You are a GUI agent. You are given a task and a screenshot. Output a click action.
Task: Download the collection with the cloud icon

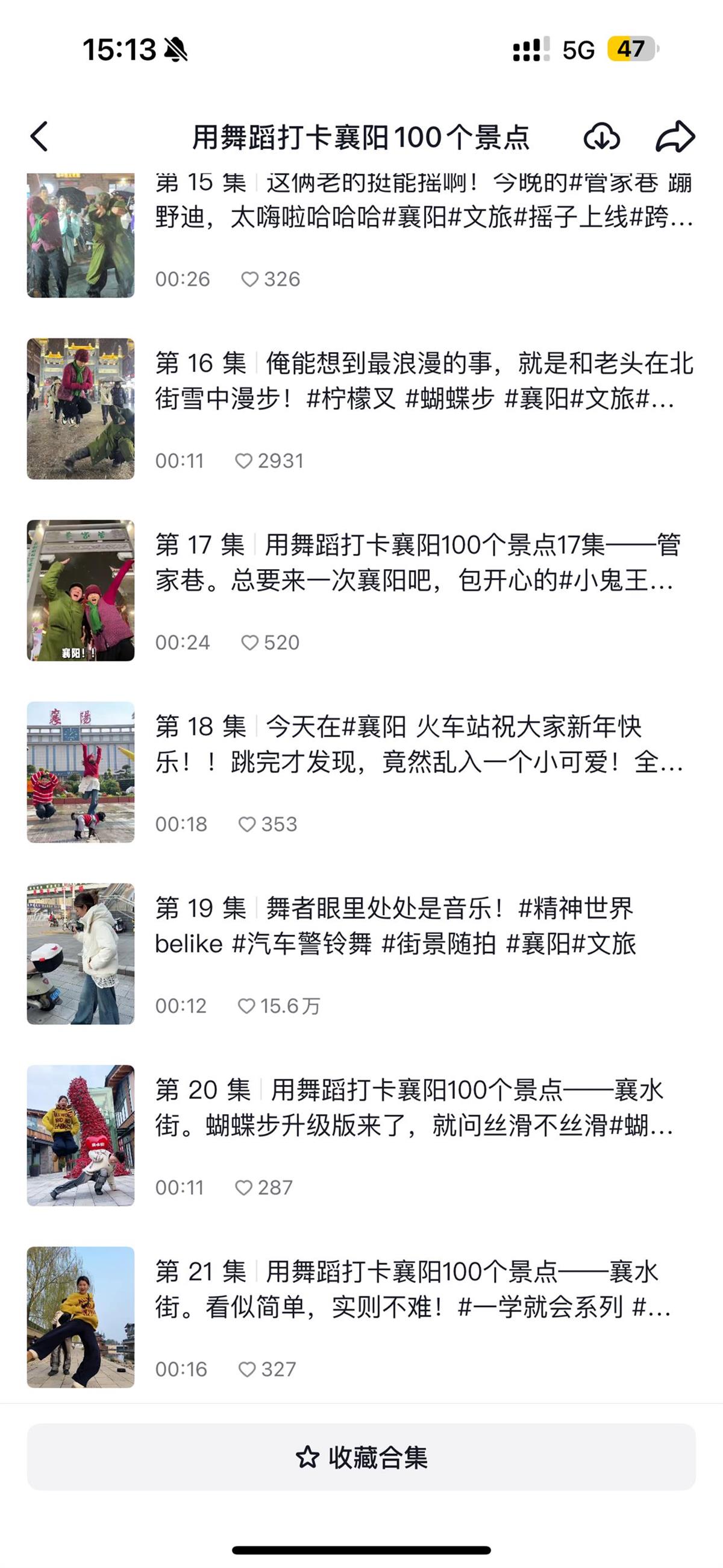coord(601,136)
